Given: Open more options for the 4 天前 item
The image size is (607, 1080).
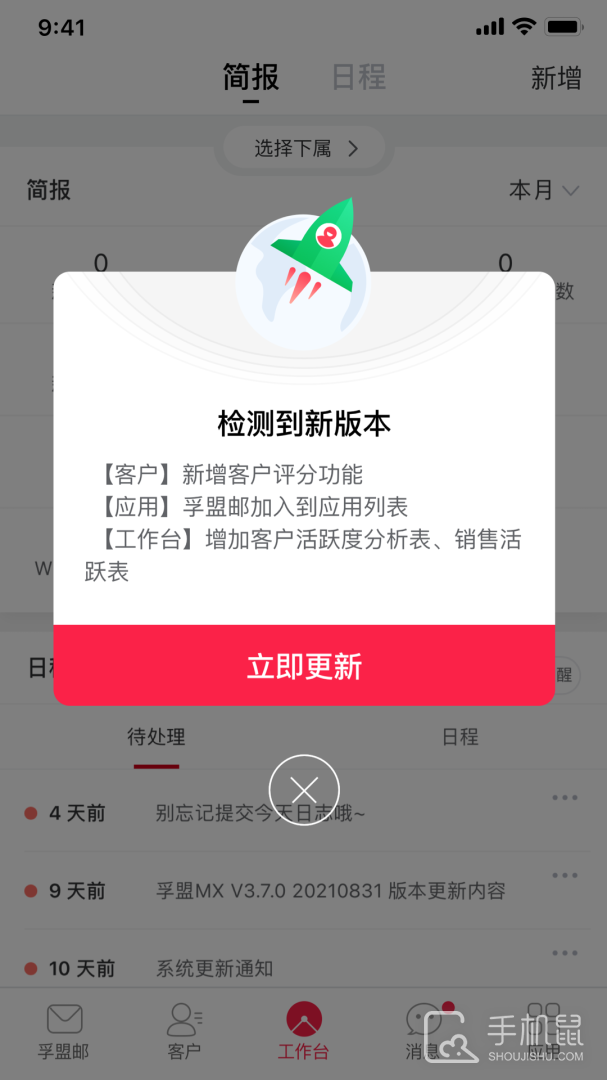Looking at the screenshot, I should point(565,797).
